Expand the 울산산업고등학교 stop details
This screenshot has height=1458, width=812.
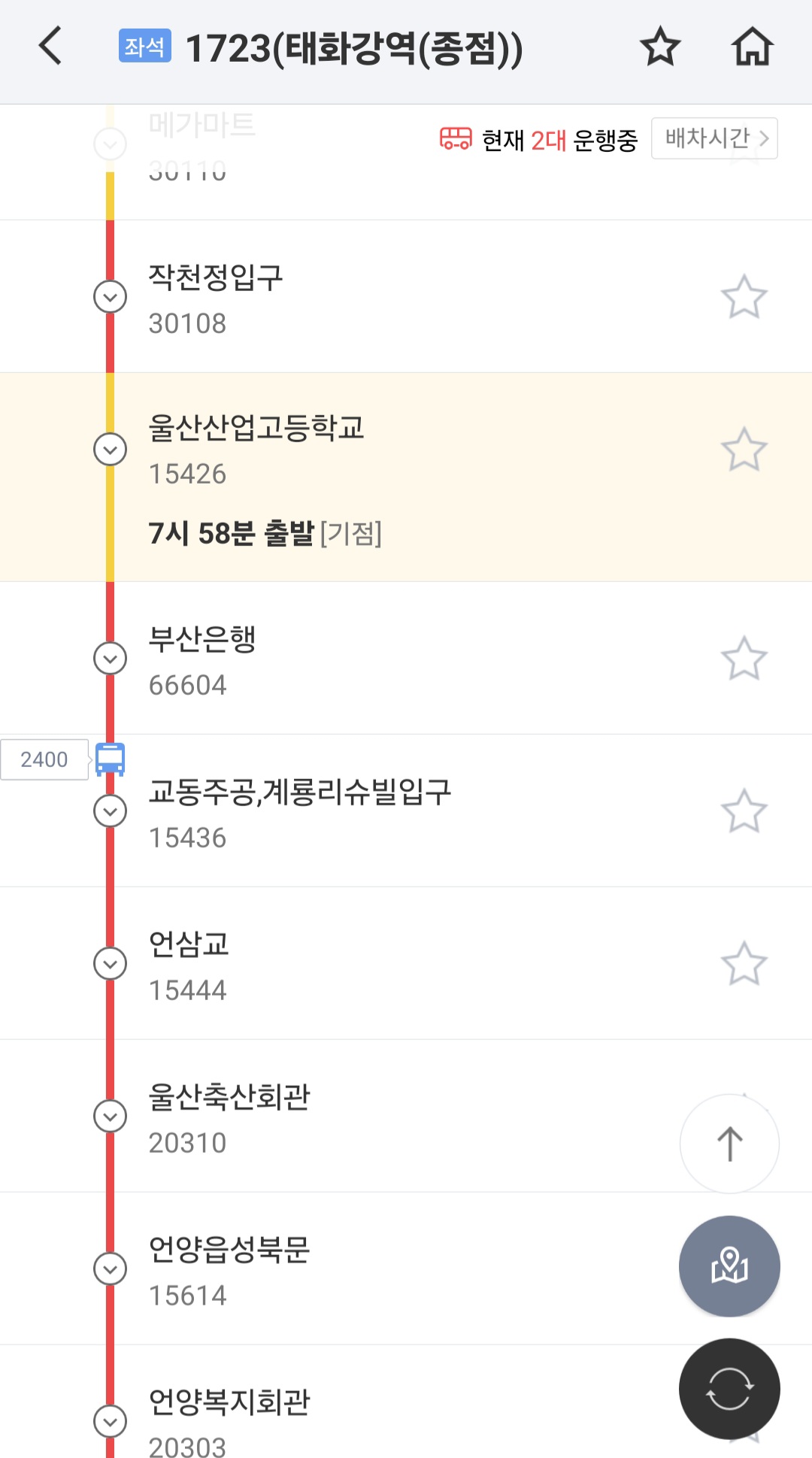click(110, 450)
